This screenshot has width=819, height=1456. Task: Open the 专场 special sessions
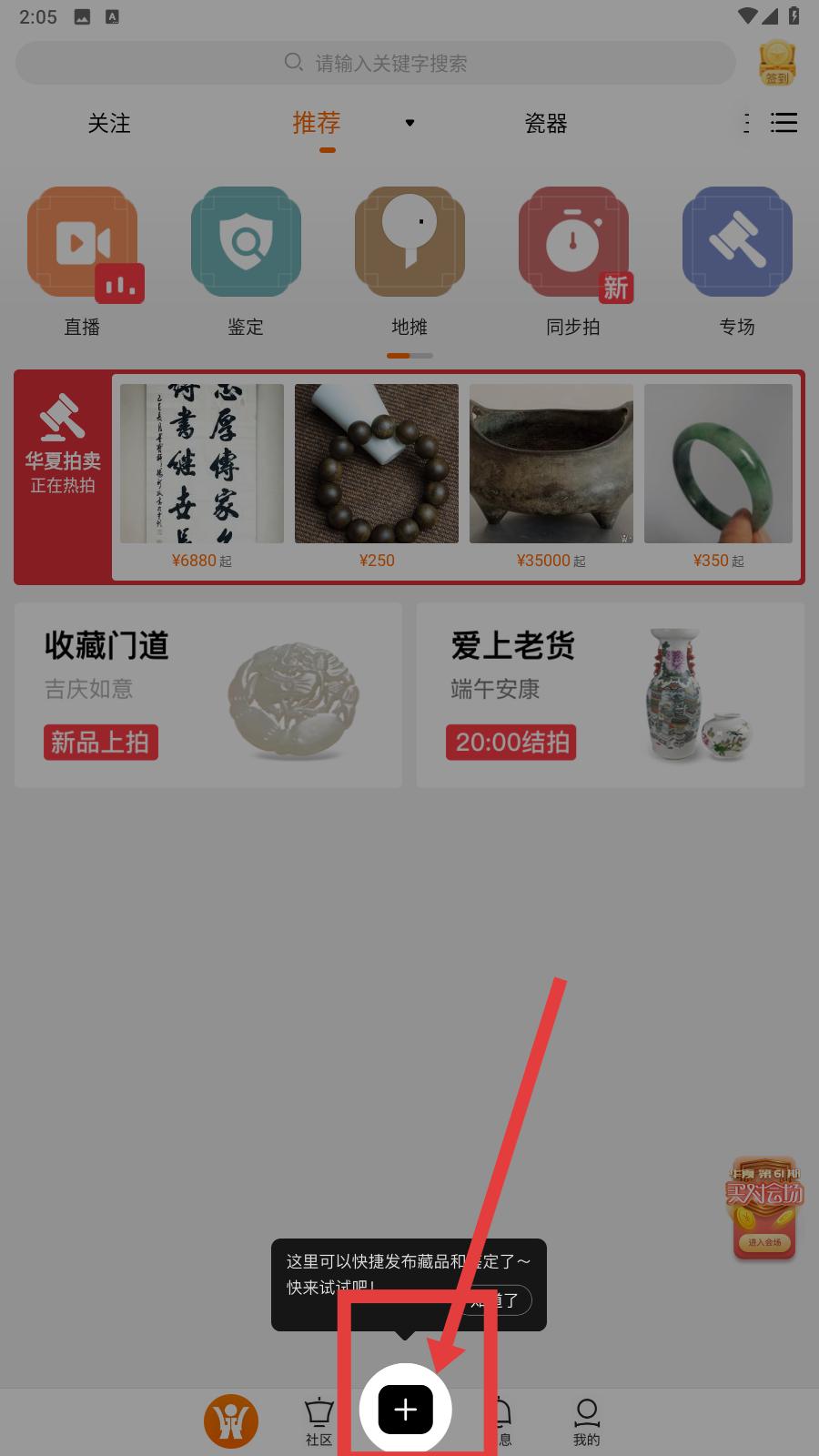point(737,262)
